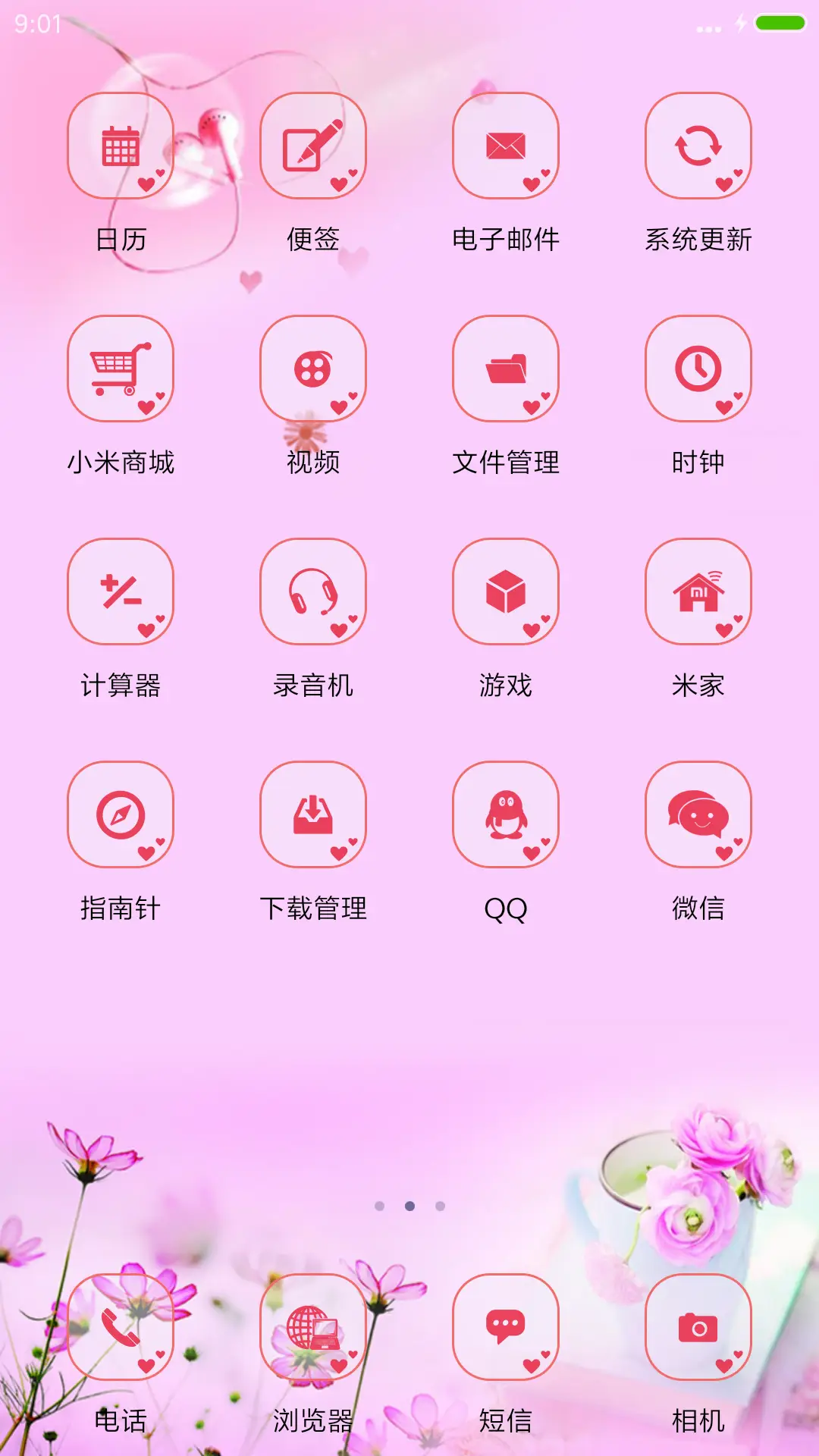
Task: Open WeChat (微信)
Action: coord(698,816)
